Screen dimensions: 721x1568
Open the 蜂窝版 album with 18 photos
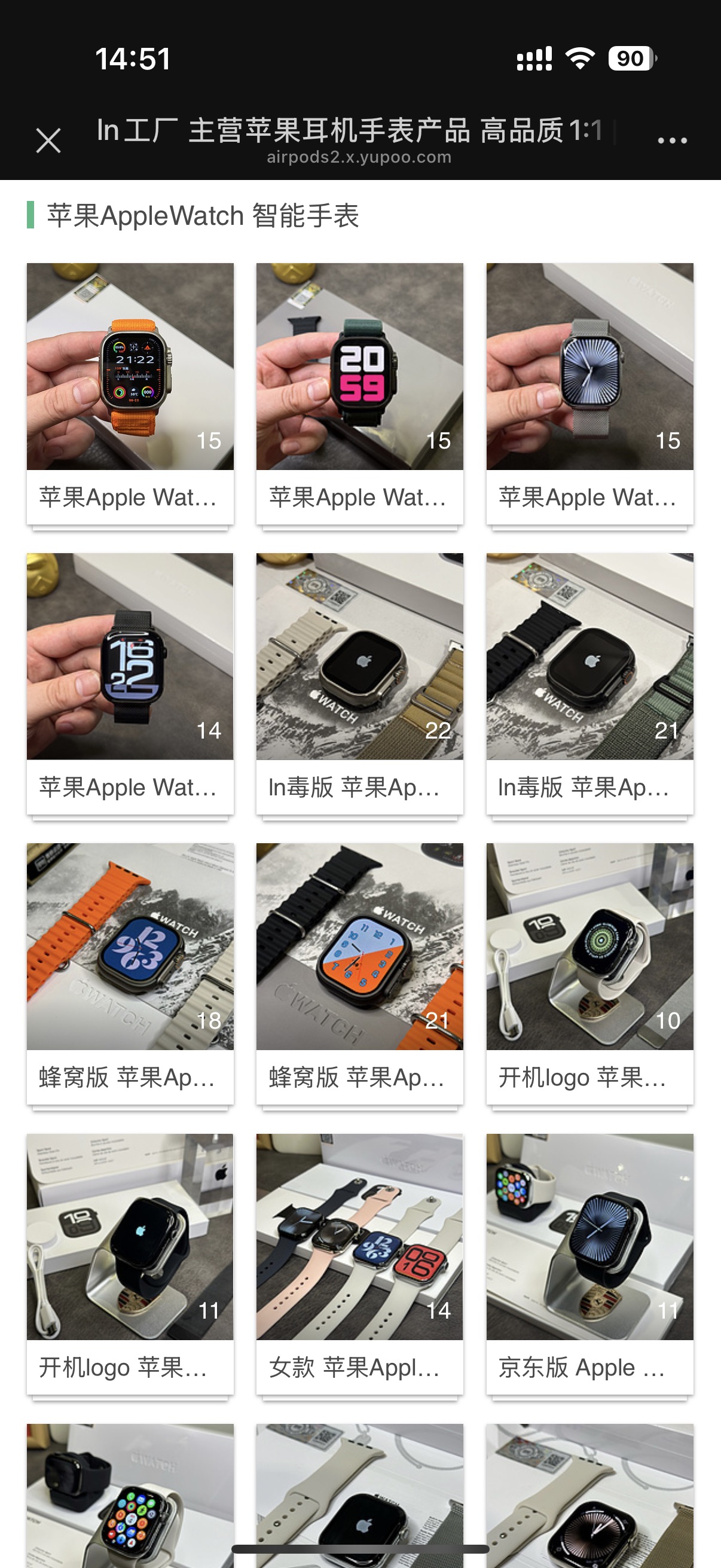coord(130,946)
